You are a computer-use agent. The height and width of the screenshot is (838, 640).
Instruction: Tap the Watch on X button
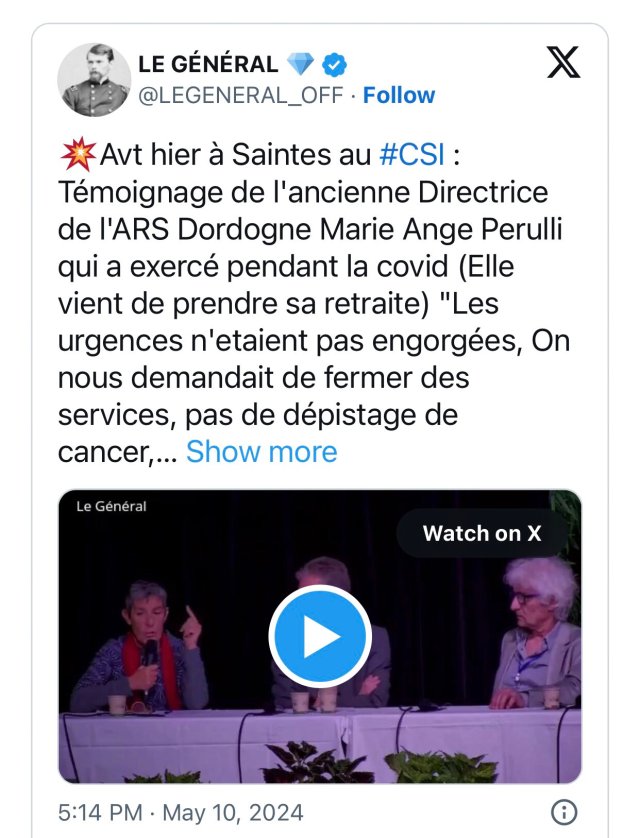(481, 533)
